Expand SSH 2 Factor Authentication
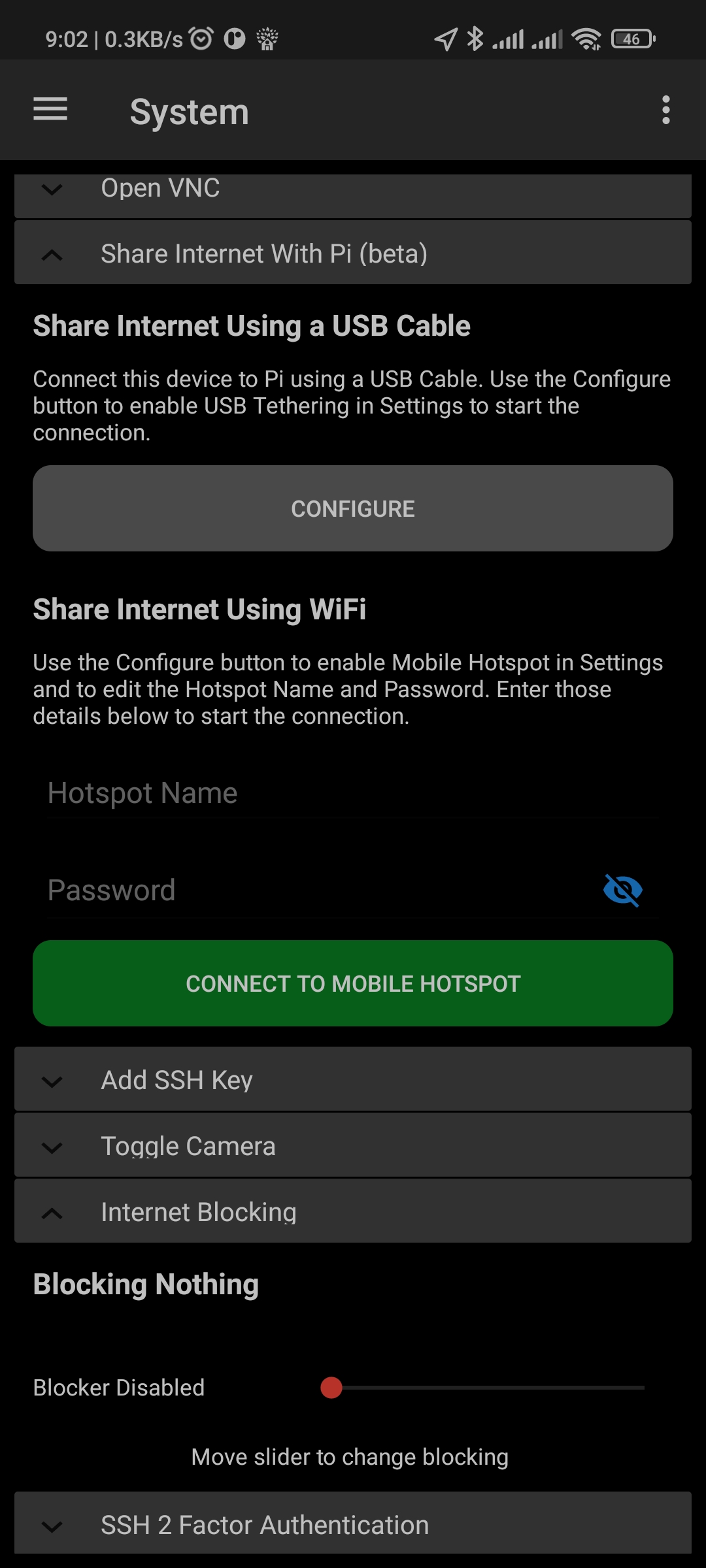This screenshot has height=1568, width=706. coord(353,1524)
